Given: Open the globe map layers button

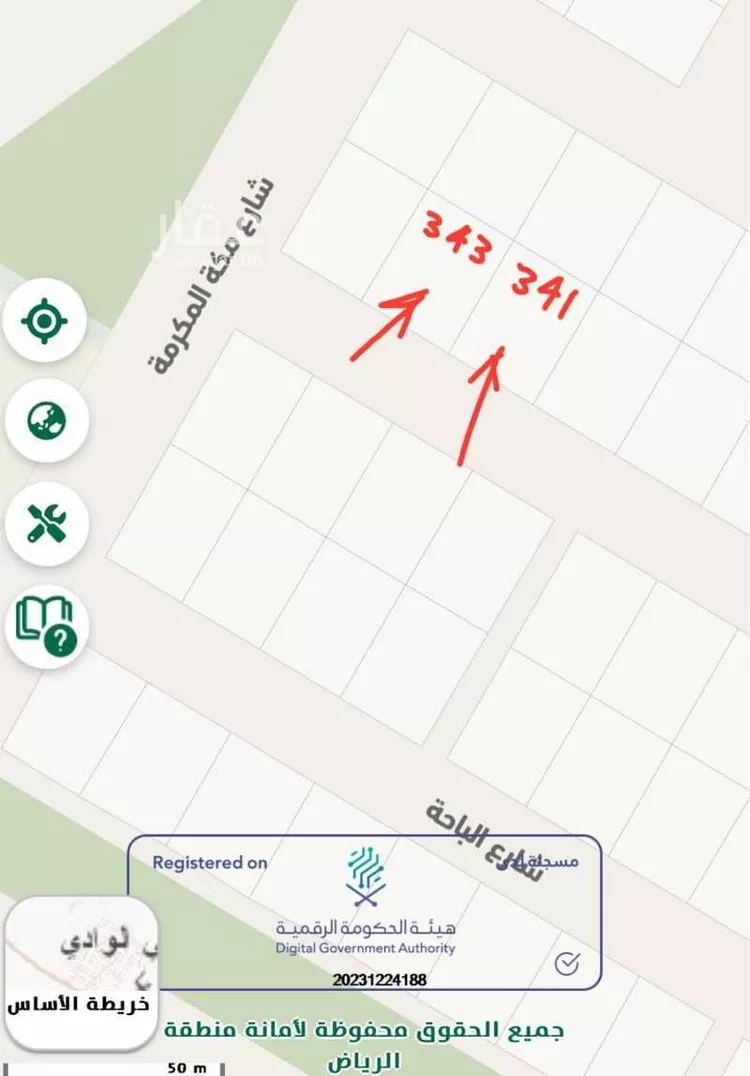Looking at the screenshot, I should click(x=45, y=420).
